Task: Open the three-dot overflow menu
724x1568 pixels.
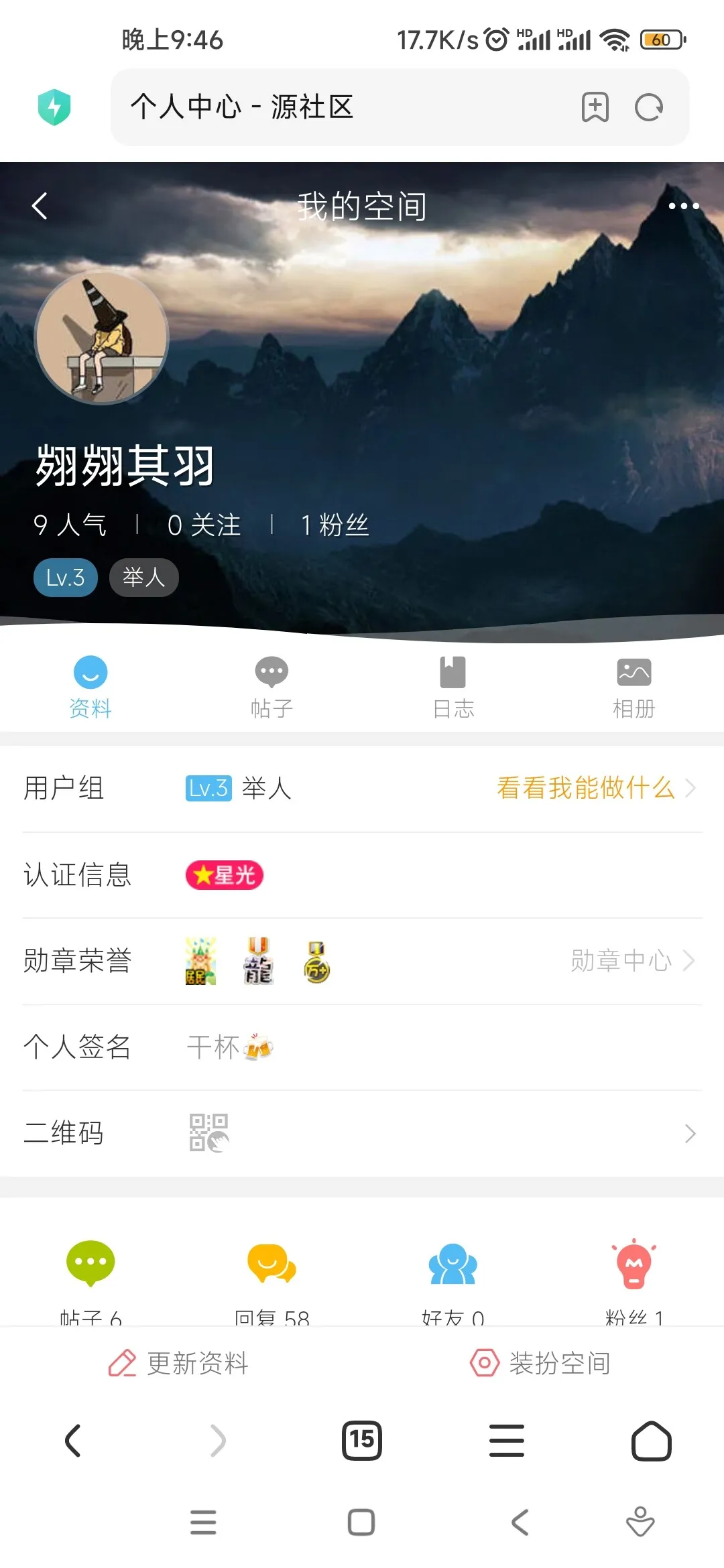Action: 683,206
